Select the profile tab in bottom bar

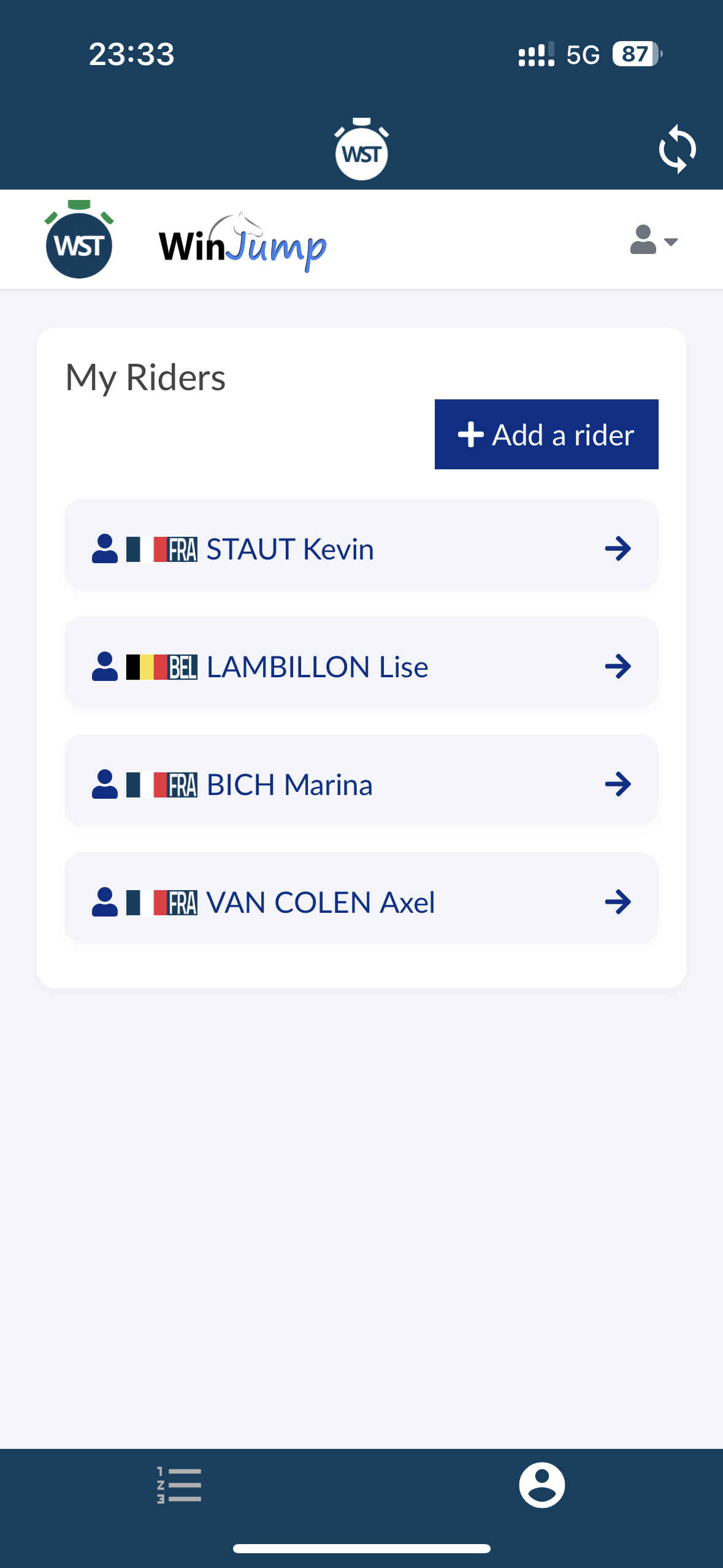coord(542,1485)
